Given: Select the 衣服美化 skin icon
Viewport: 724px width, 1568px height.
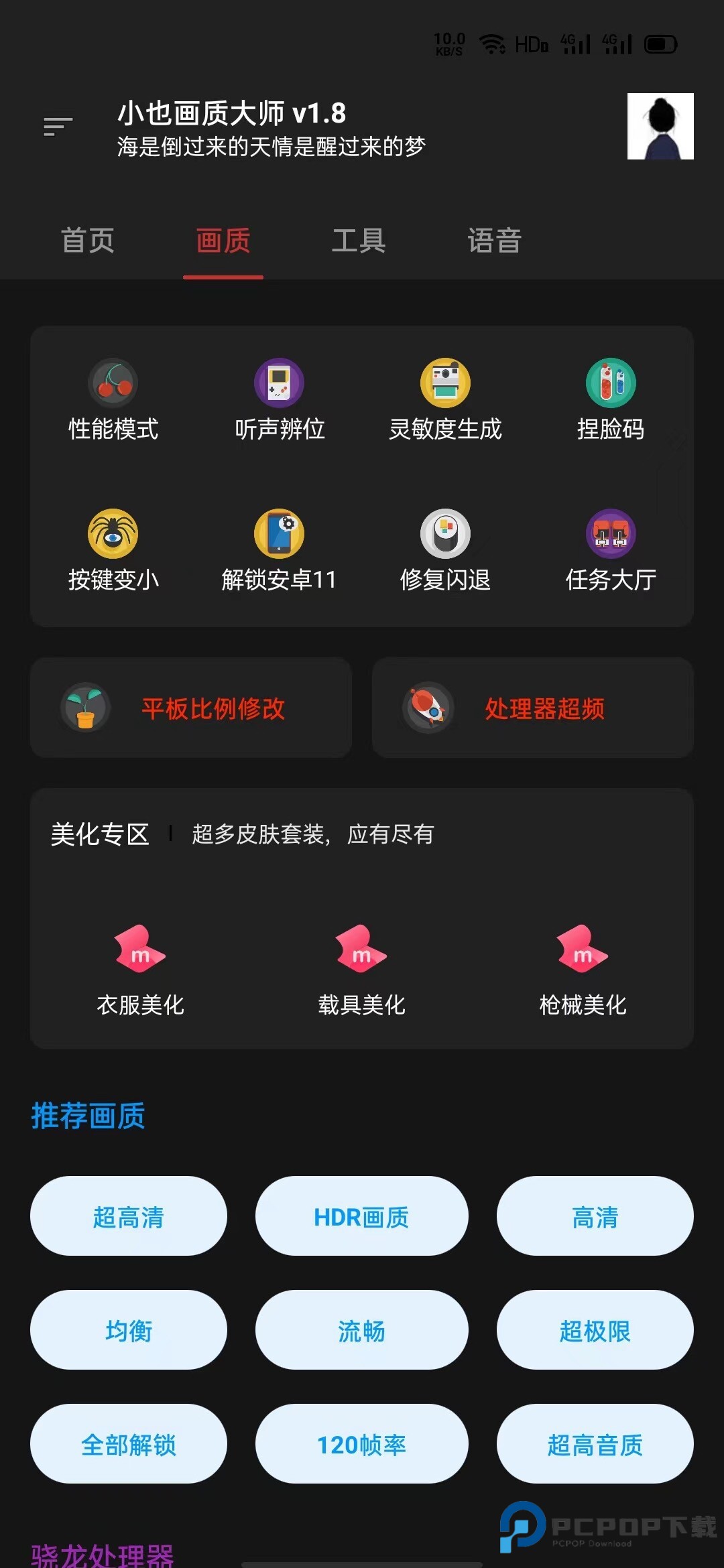Looking at the screenshot, I should point(139,952).
